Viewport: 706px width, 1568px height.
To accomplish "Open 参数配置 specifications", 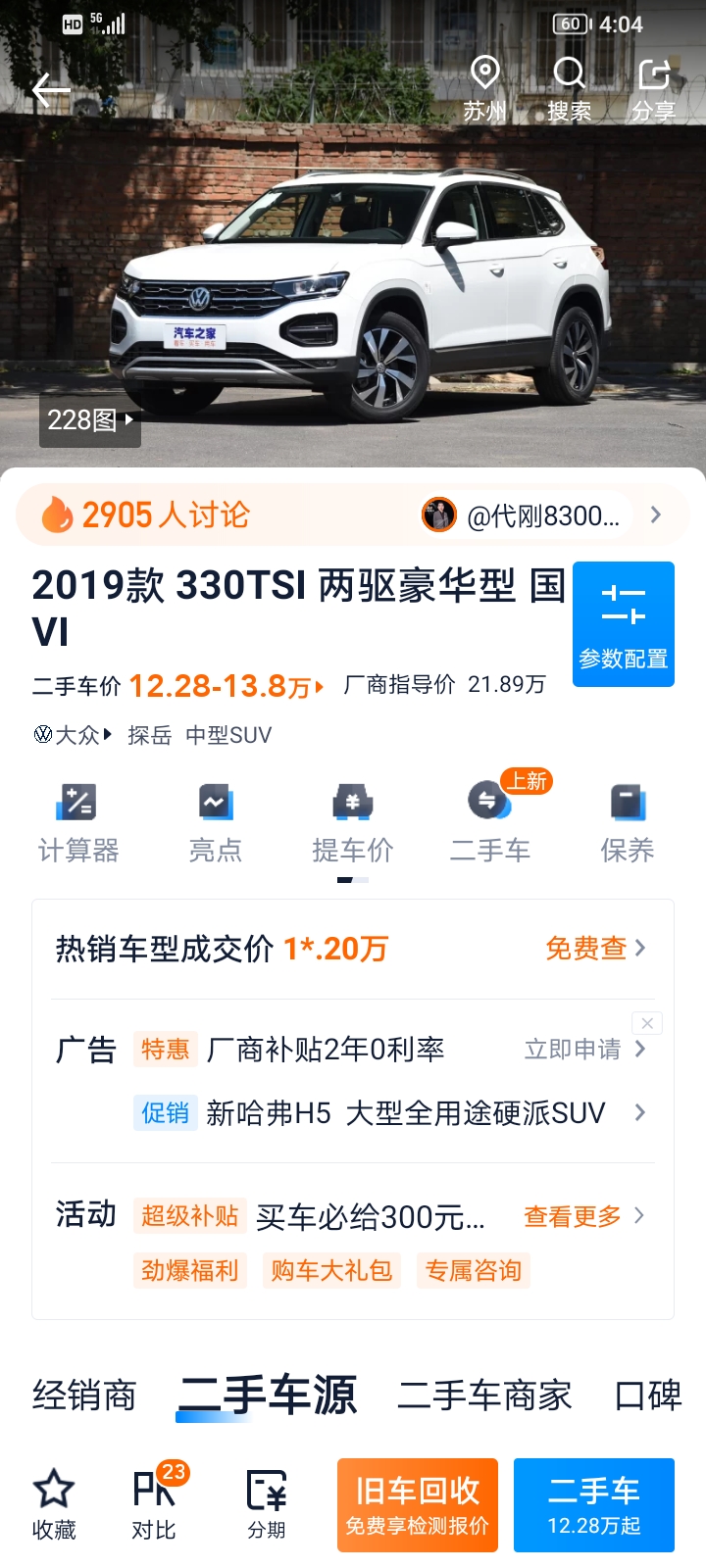I will click(x=624, y=624).
